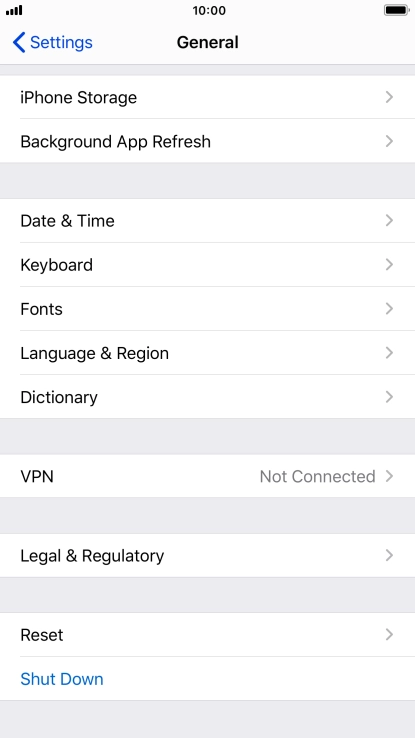Image resolution: width=415 pixels, height=738 pixels.
Task: Open Background App Refresh settings
Action: 208,141
